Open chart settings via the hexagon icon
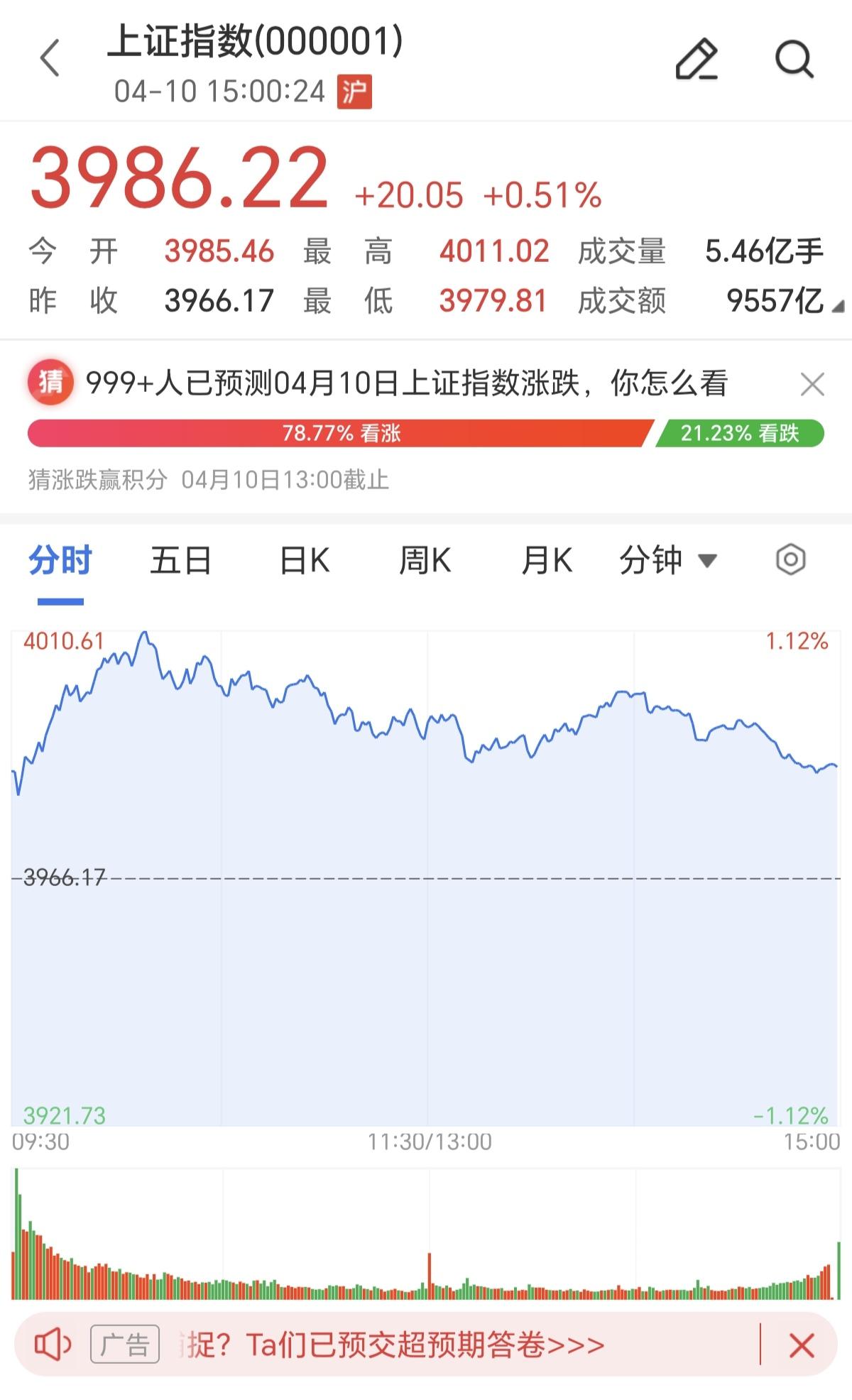 790,559
